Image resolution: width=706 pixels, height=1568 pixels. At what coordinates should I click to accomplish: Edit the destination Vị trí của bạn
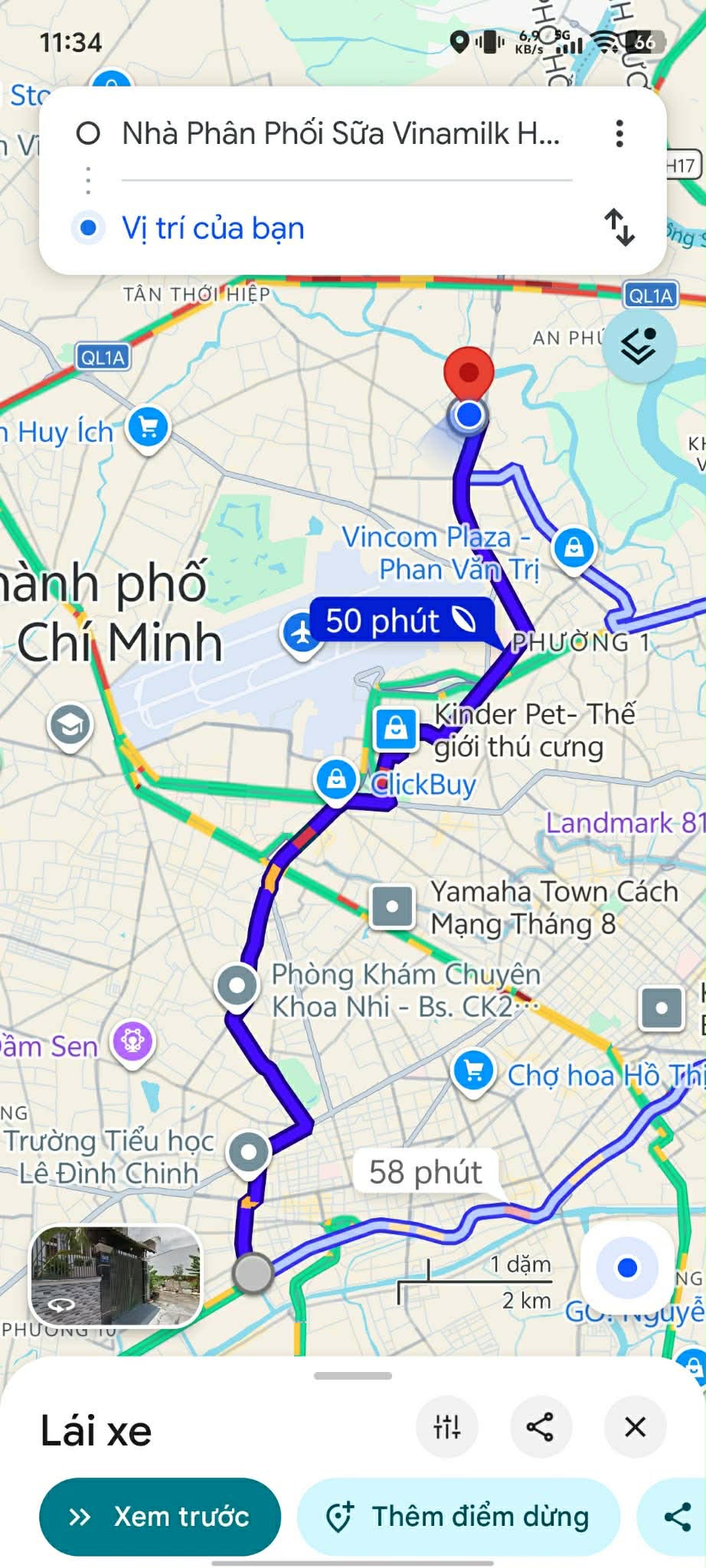click(213, 228)
